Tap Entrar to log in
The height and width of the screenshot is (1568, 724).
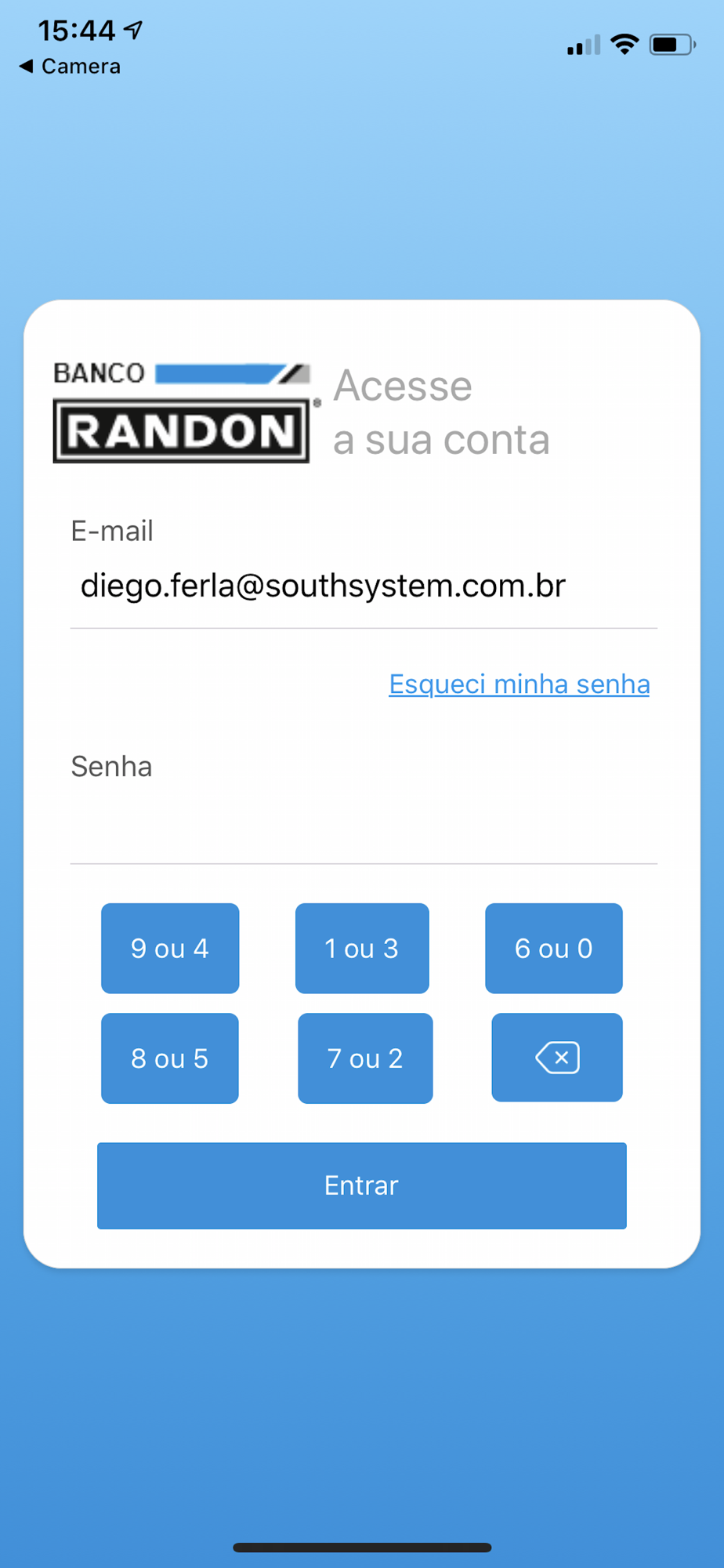pyautogui.click(x=362, y=1185)
